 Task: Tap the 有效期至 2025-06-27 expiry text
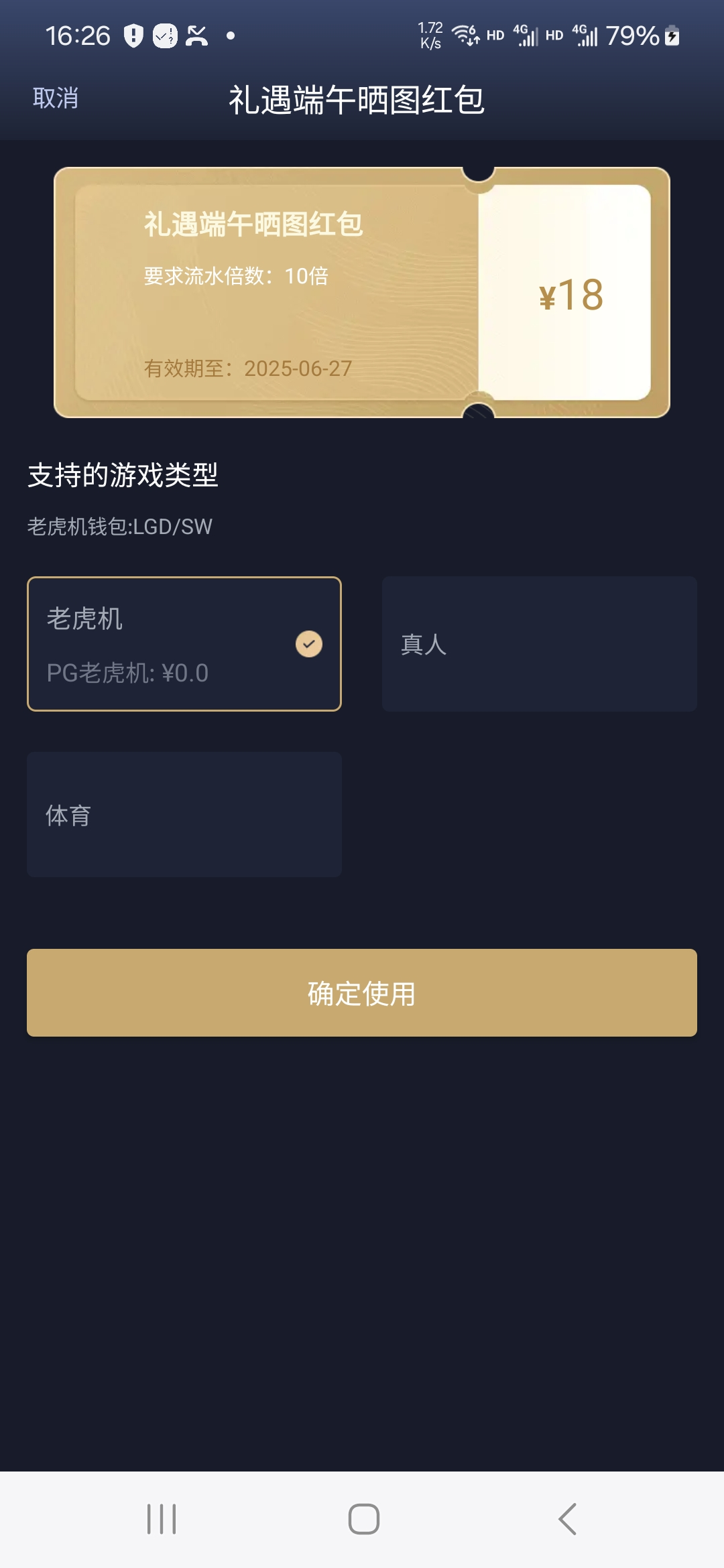247,368
